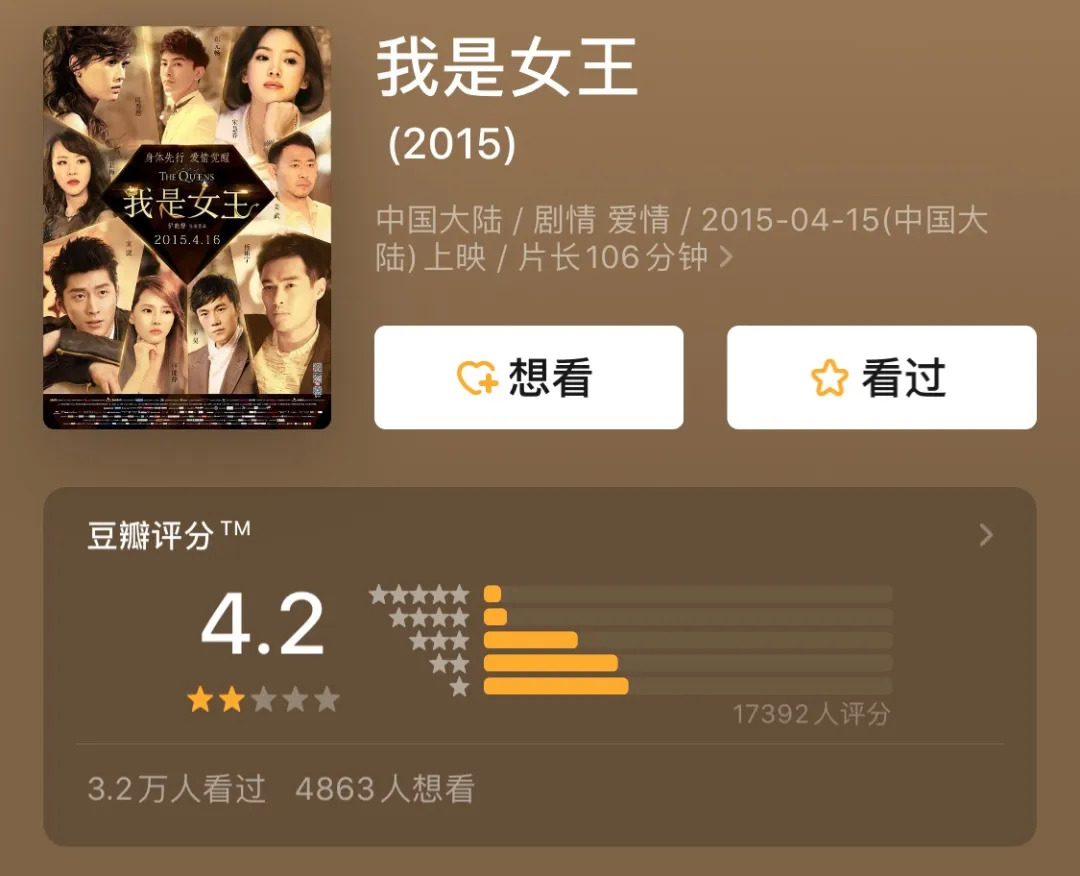The height and width of the screenshot is (876, 1080).
Task: Expand the movie info details chevron
Action: pos(727,258)
